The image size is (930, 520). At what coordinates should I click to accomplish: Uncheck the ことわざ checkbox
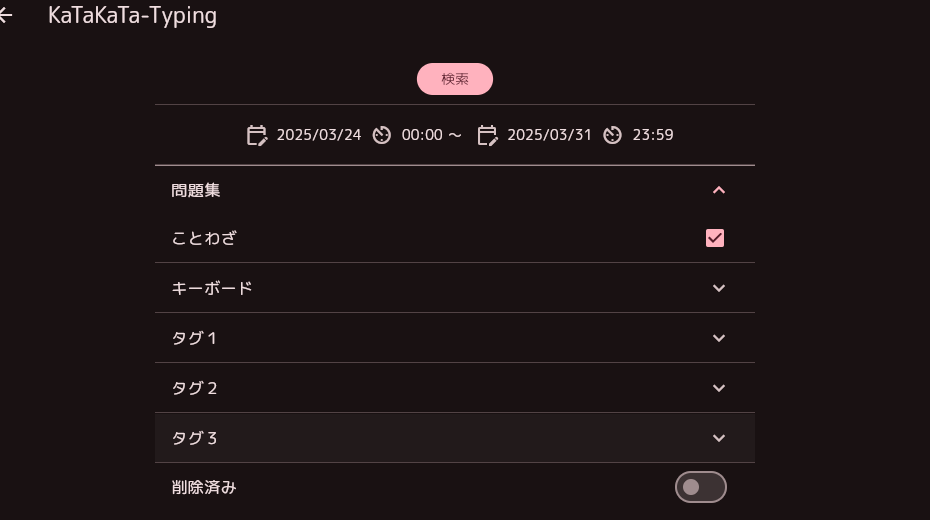(x=715, y=238)
